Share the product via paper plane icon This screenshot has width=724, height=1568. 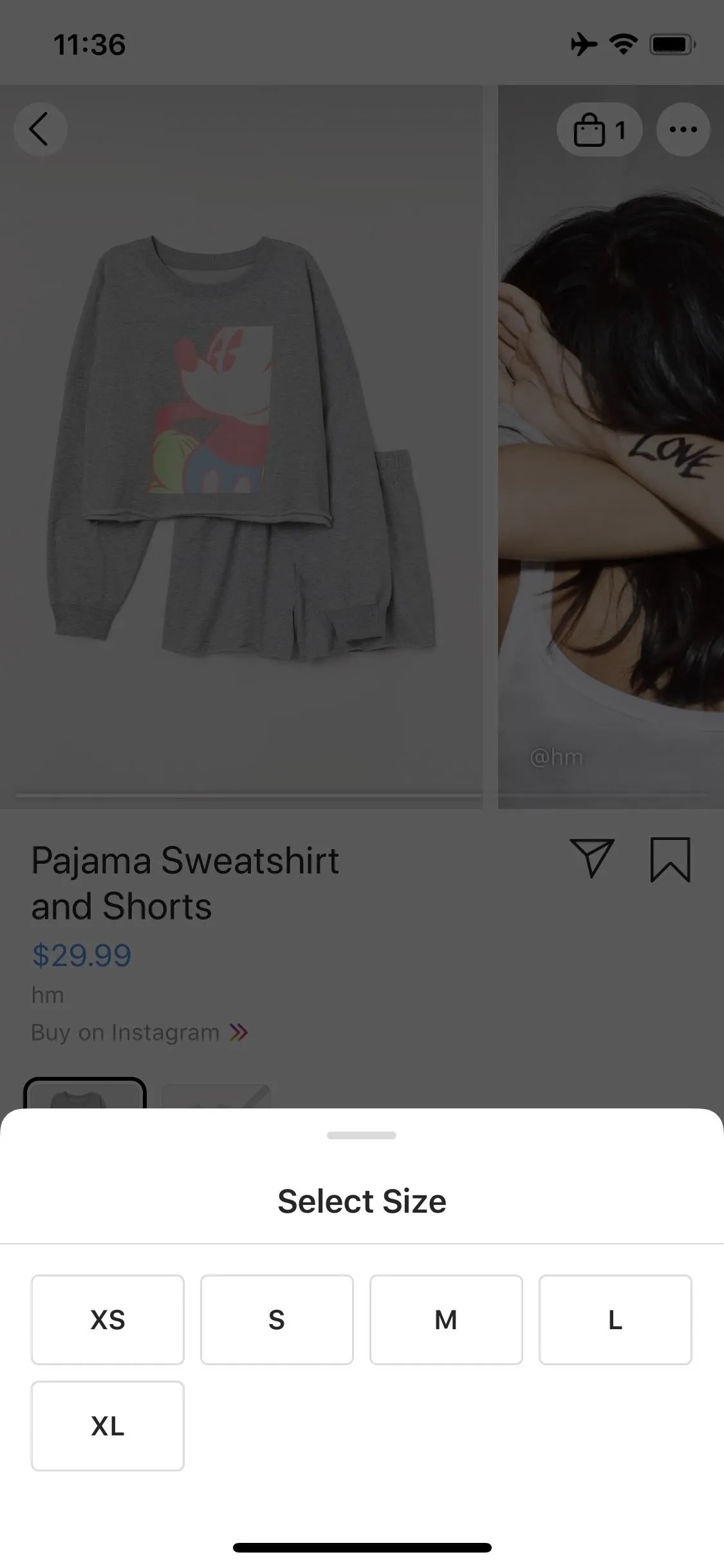pyautogui.click(x=592, y=858)
